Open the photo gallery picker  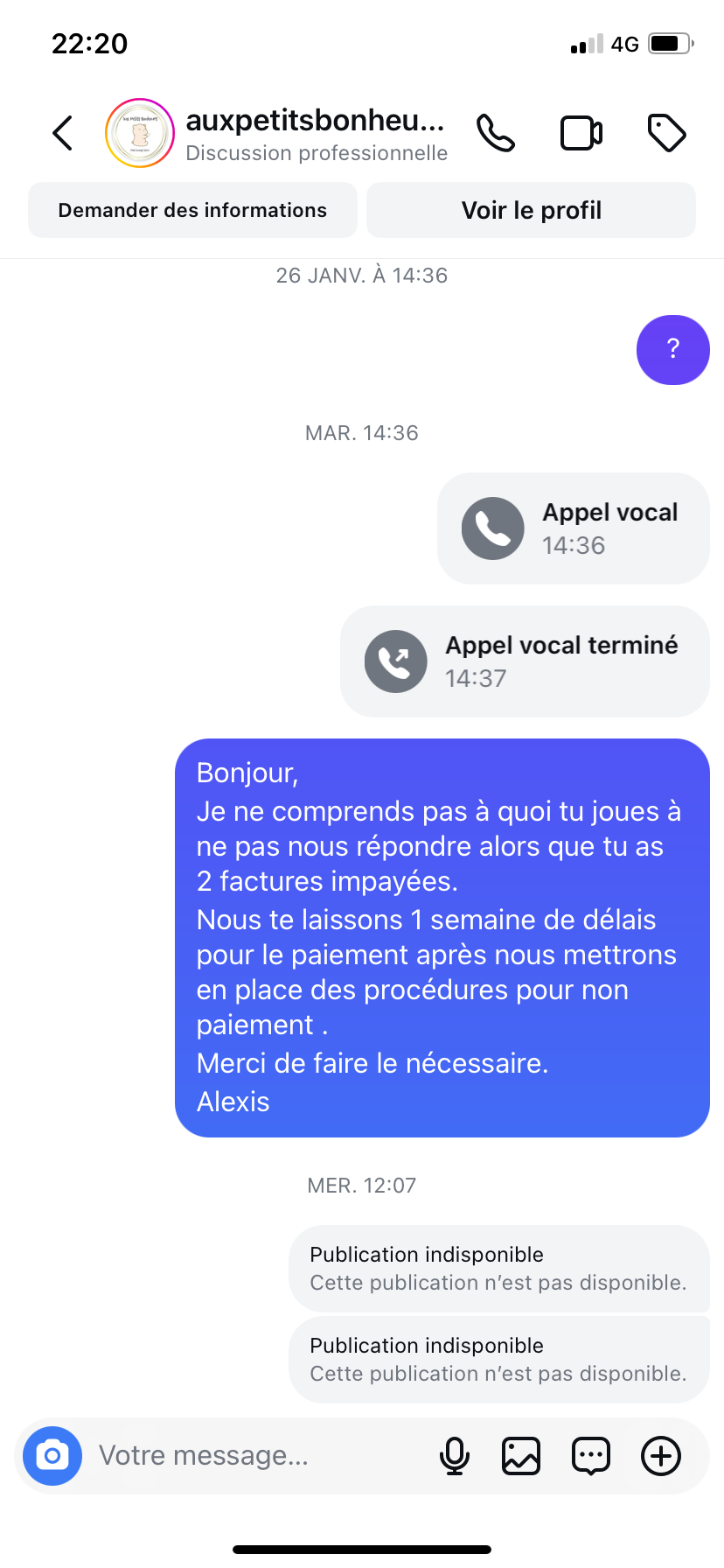coord(521,1456)
